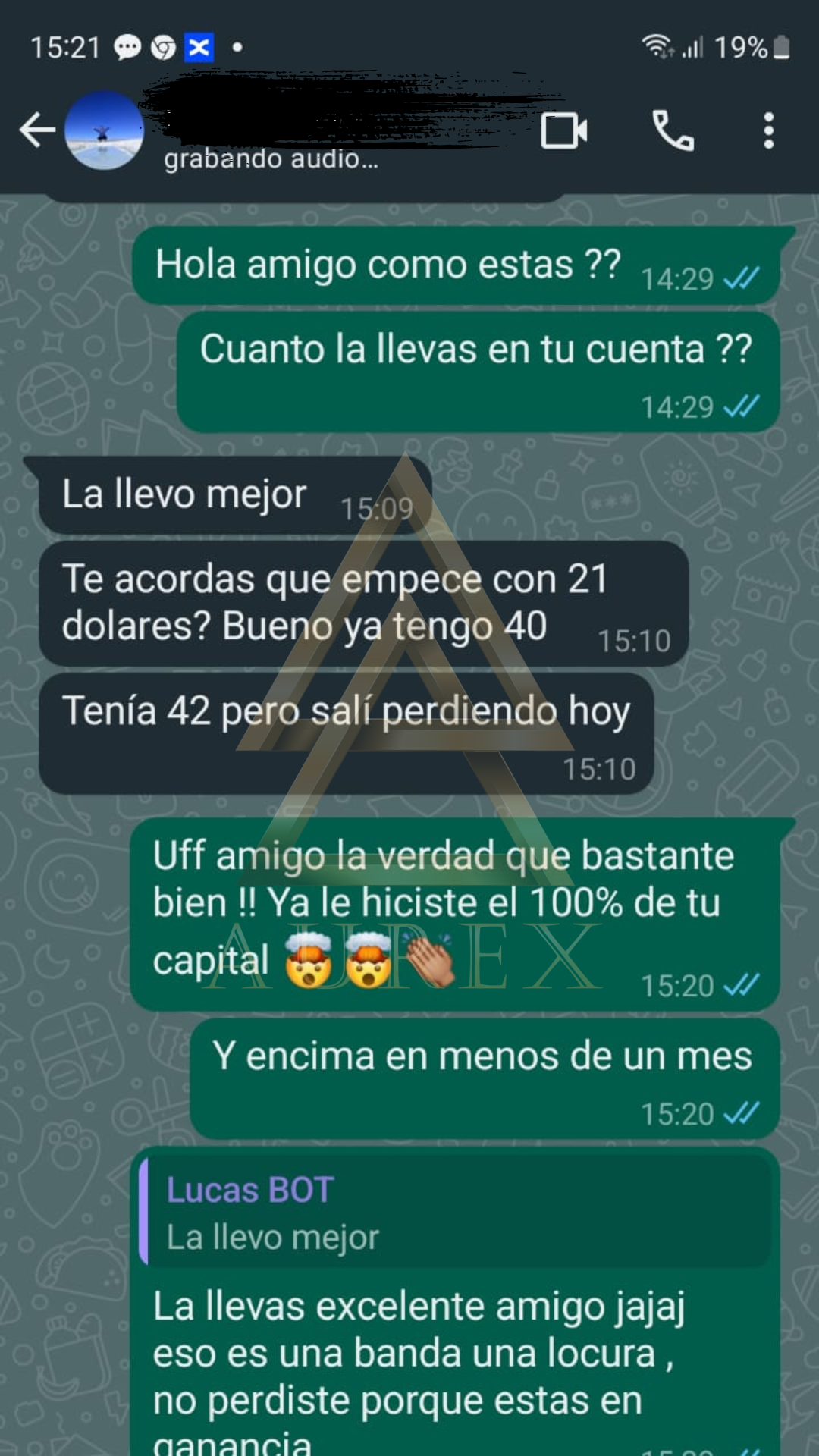Screen dimensions: 819x1456
Task: Start a voice call
Action: 673,130
